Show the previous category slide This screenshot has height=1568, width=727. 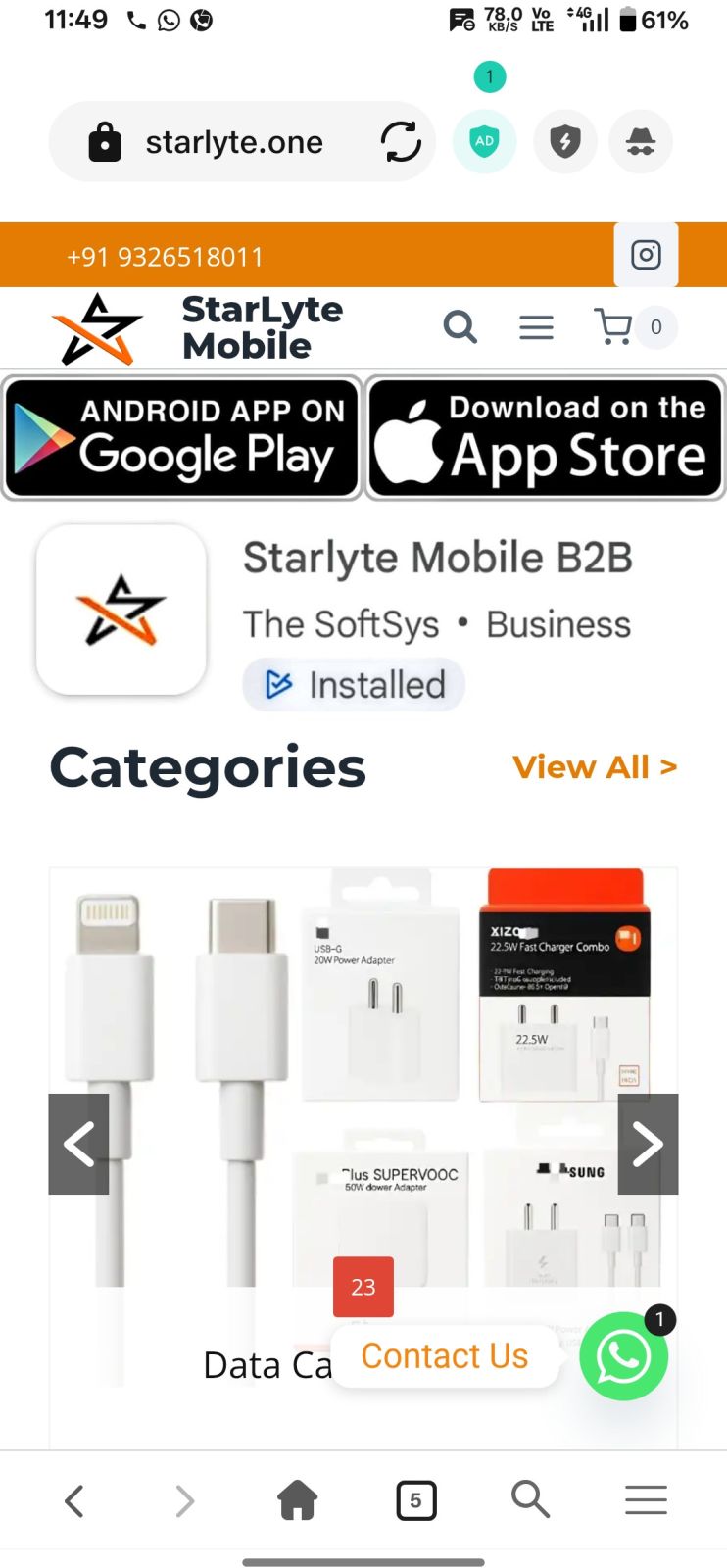coord(78,1144)
